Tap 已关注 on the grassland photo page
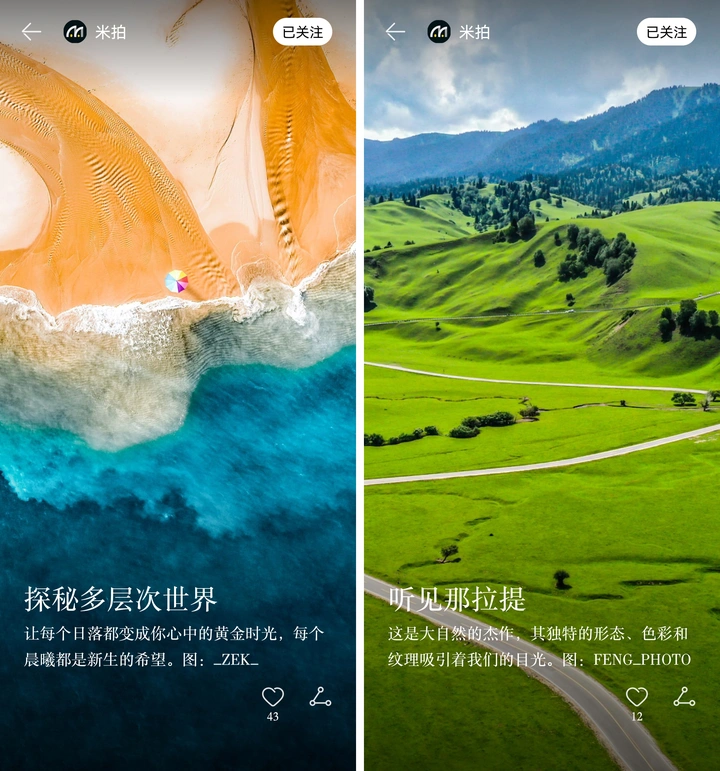The image size is (720, 771). (666, 32)
